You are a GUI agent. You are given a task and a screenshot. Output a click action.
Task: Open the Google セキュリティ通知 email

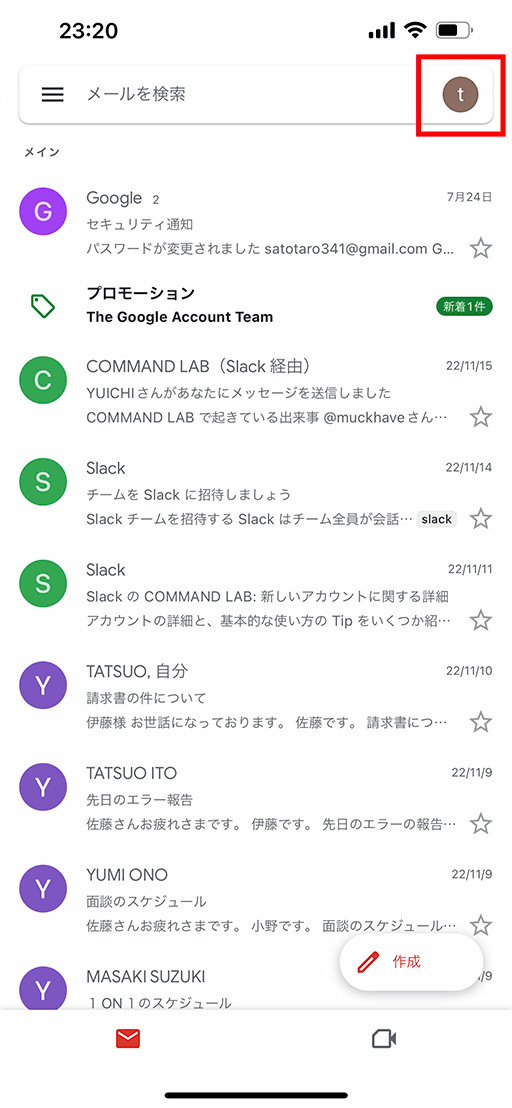click(x=256, y=222)
